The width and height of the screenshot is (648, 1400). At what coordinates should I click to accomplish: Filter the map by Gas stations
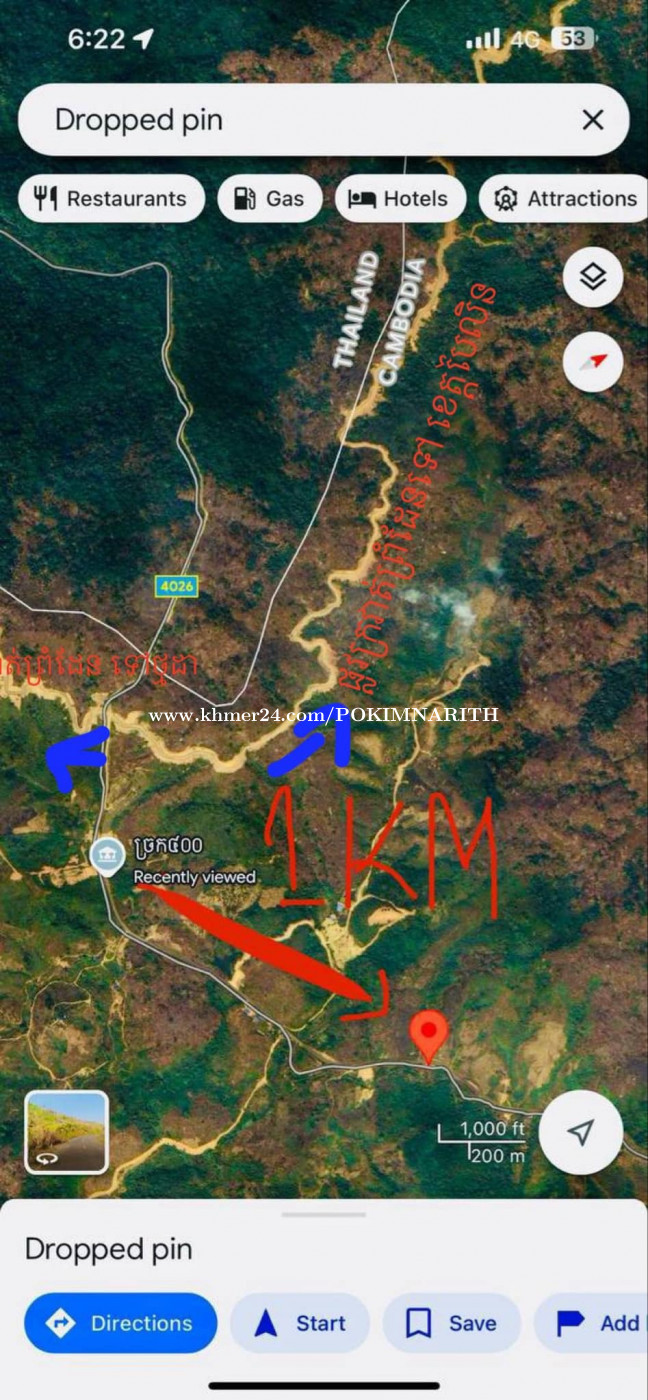[x=269, y=198]
